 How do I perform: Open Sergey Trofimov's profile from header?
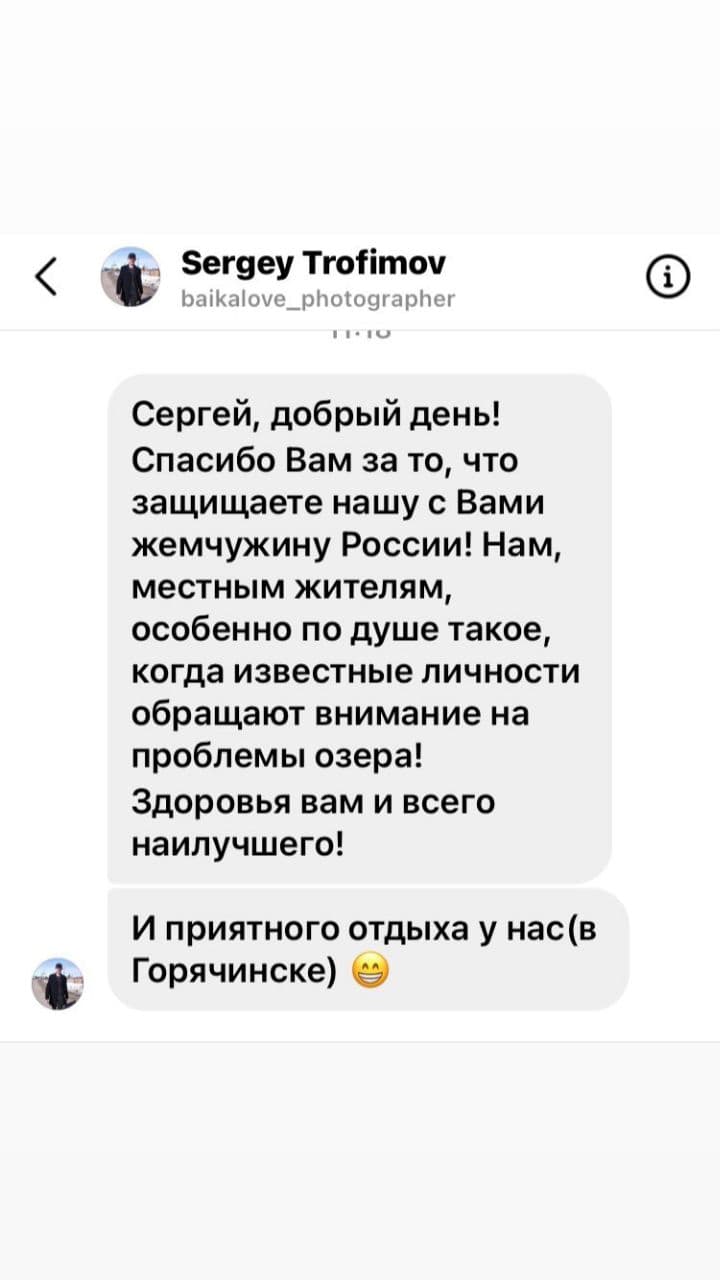(x=315, y=265)
